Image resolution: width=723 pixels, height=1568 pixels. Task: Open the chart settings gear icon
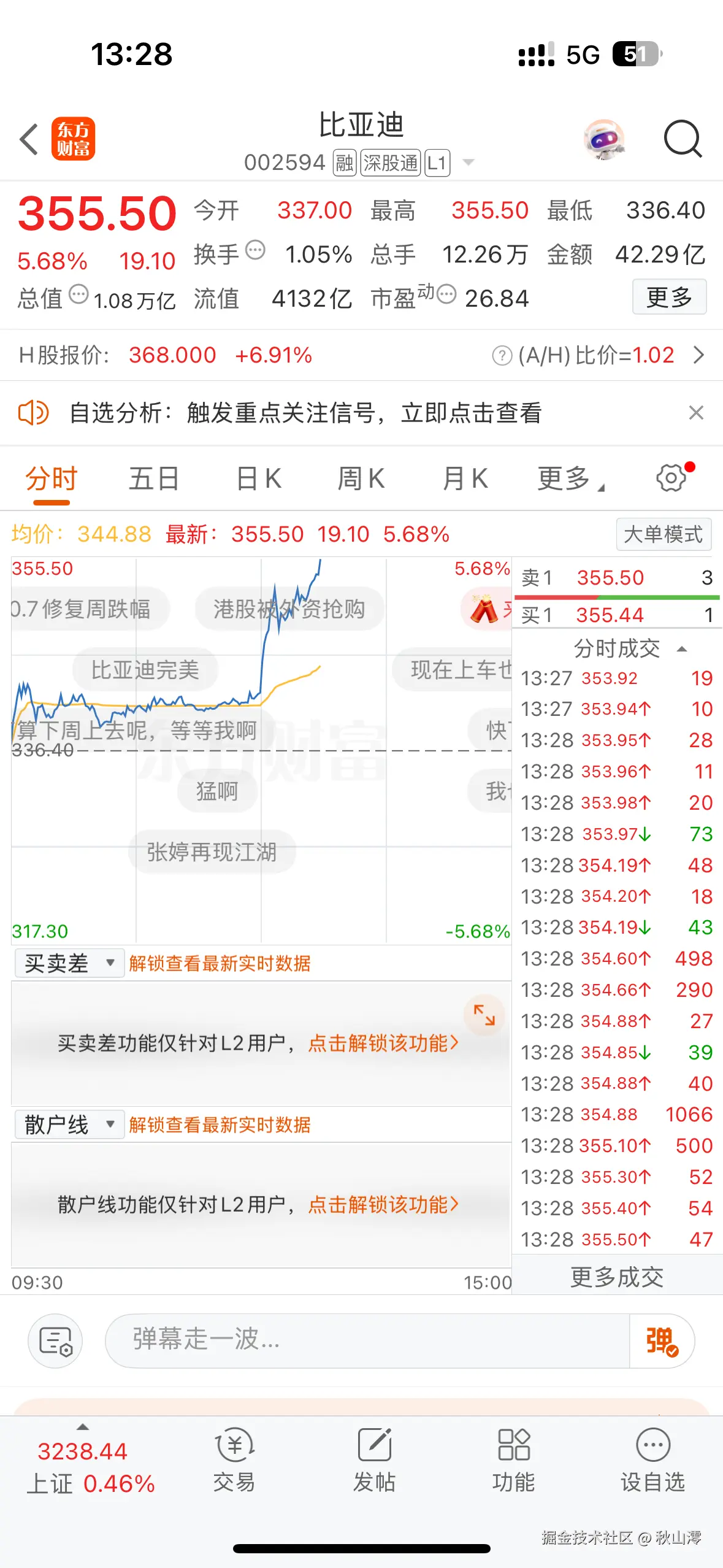coord(671,478)
